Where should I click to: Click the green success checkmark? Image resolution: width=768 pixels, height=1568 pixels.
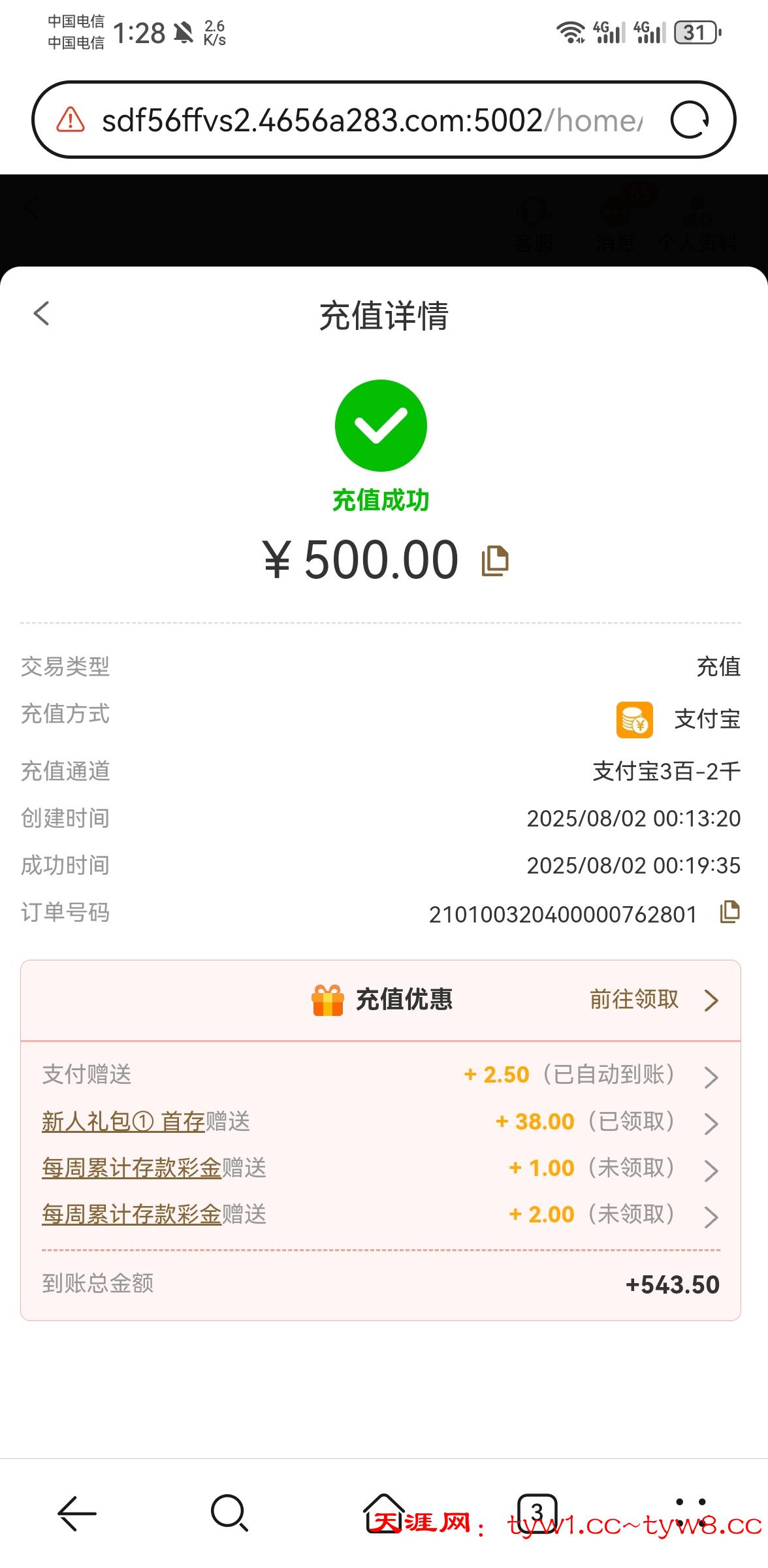point(381,425)
